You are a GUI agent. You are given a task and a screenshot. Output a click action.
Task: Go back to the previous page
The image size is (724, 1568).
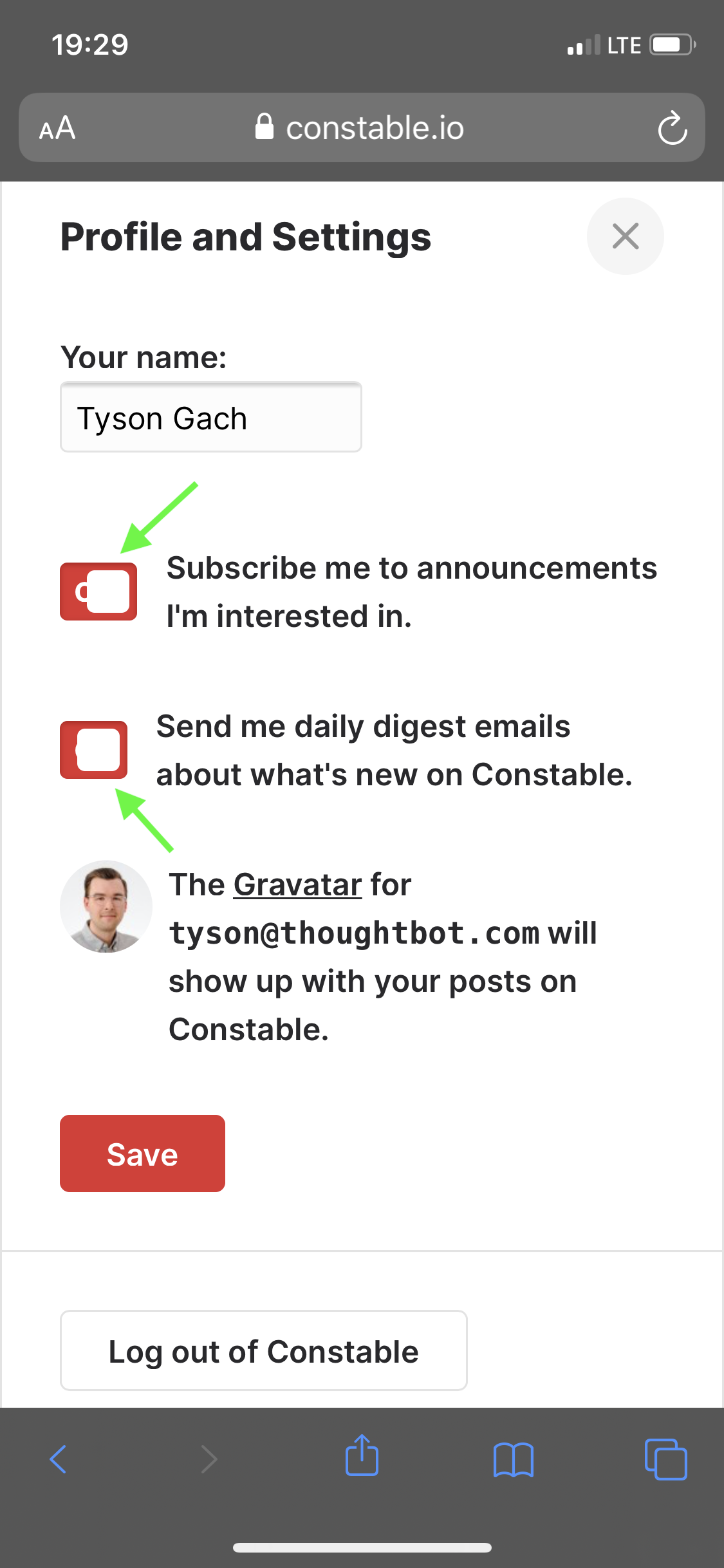59,1459
